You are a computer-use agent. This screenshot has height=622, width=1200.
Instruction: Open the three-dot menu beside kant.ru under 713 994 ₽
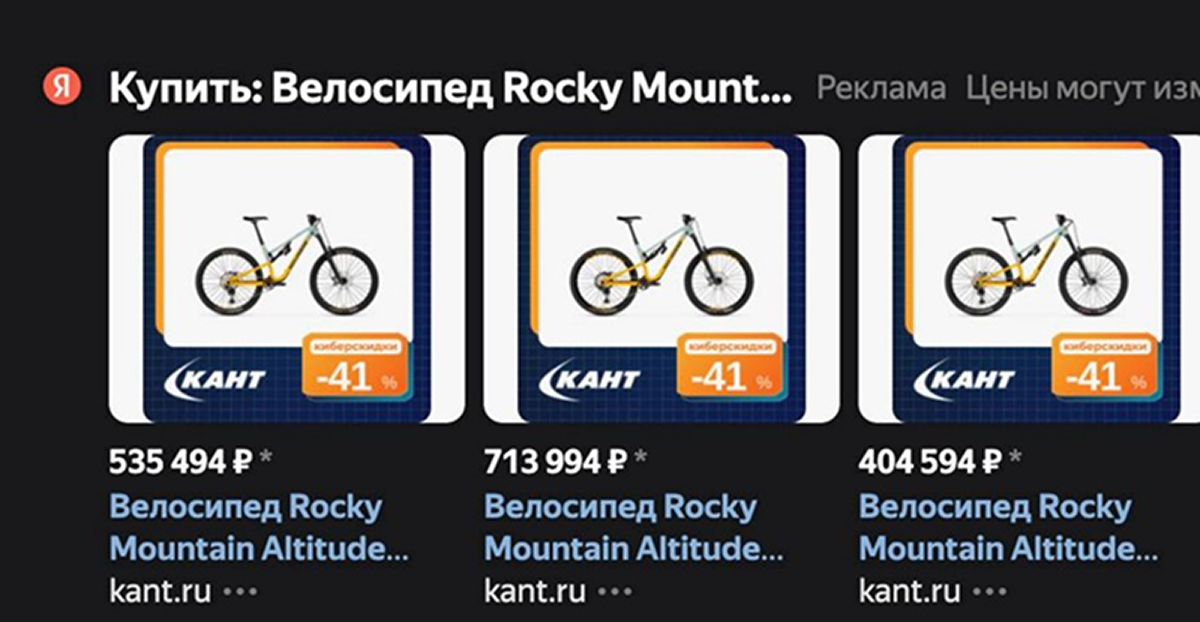[615, 592]
